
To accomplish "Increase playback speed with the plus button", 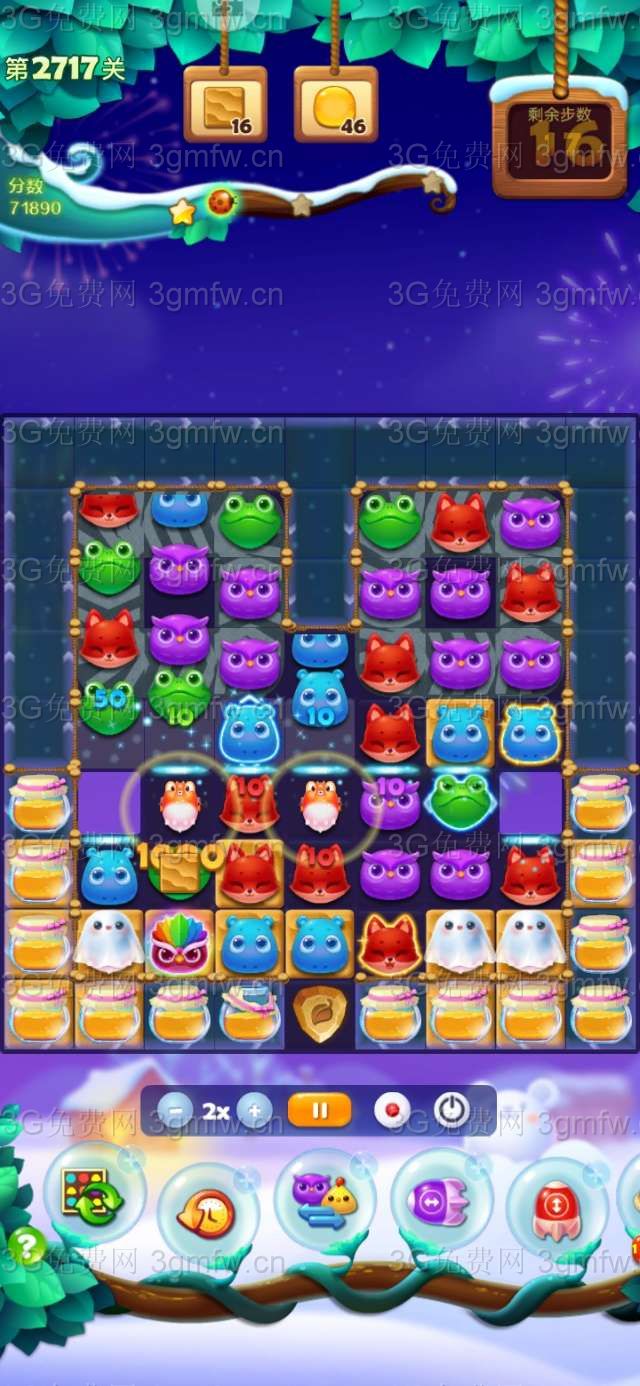I will (254, 1110).
